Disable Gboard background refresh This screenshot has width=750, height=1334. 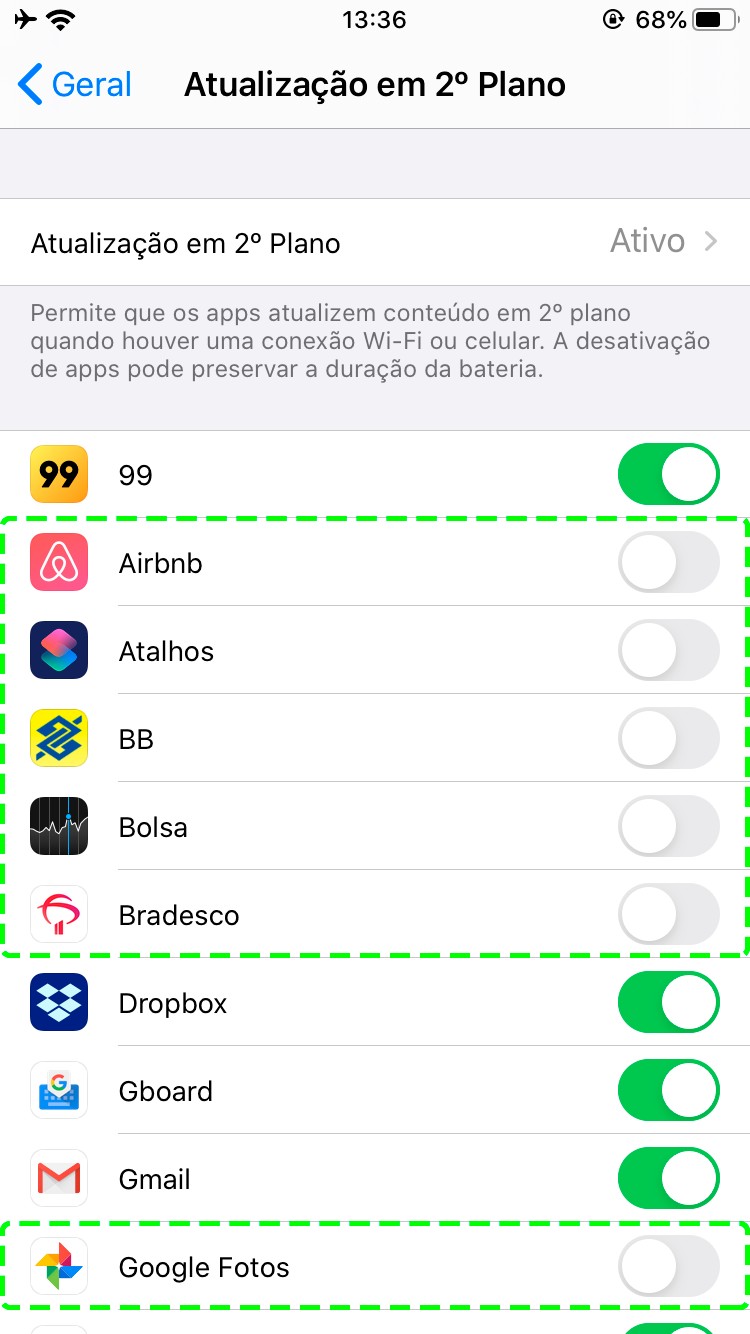coord(668,1091)
